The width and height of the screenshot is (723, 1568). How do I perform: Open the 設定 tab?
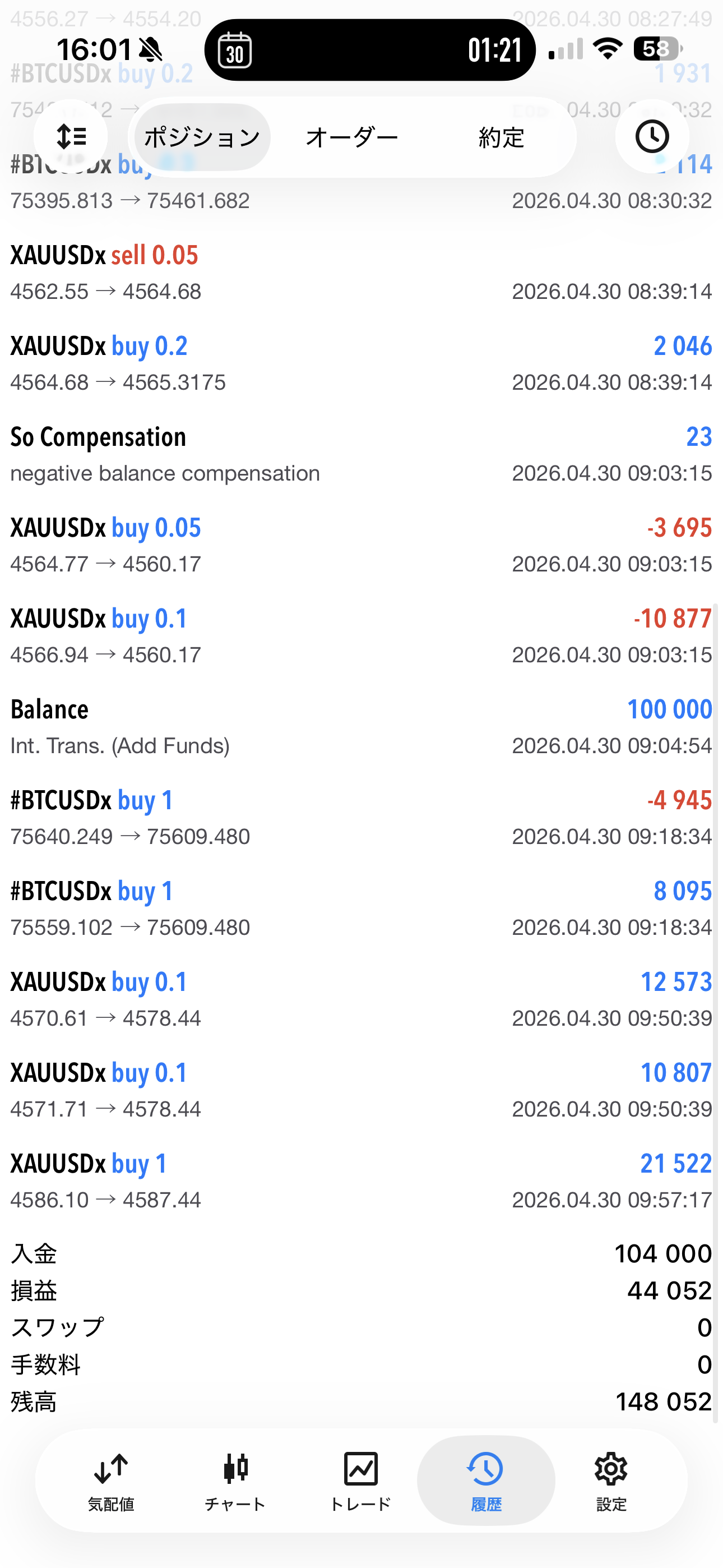click(x=611, y=1481)
